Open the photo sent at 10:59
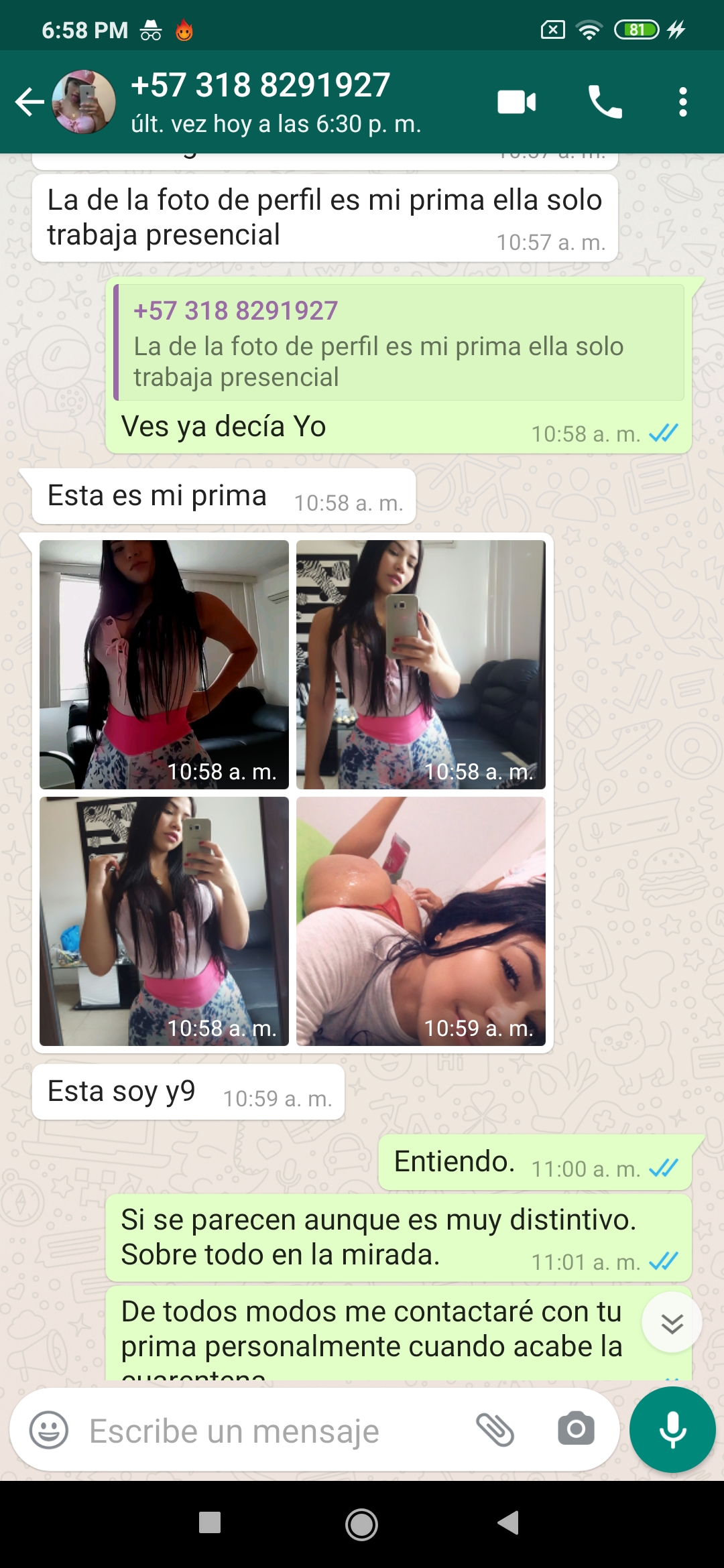 coord(420,921)
